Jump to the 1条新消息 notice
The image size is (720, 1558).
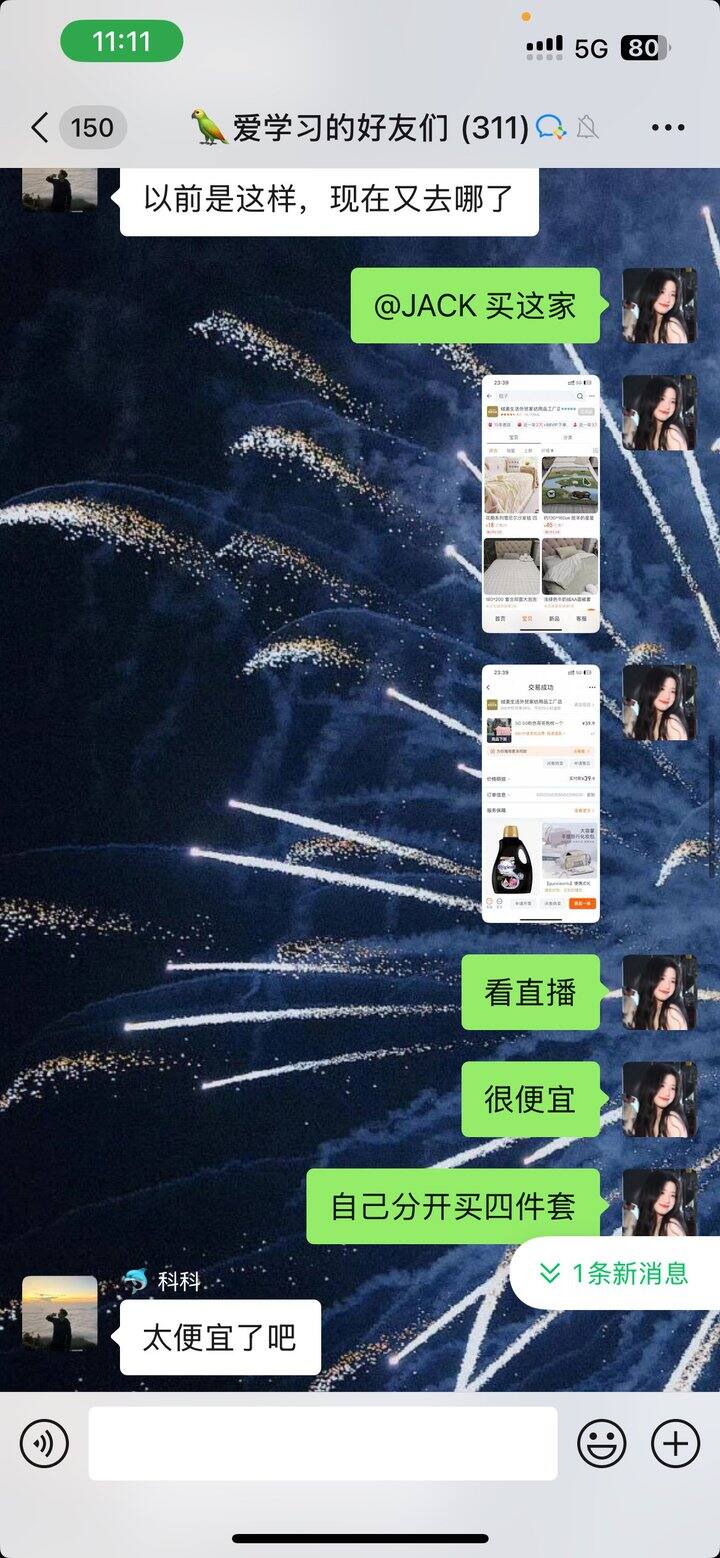point(615,1273)
